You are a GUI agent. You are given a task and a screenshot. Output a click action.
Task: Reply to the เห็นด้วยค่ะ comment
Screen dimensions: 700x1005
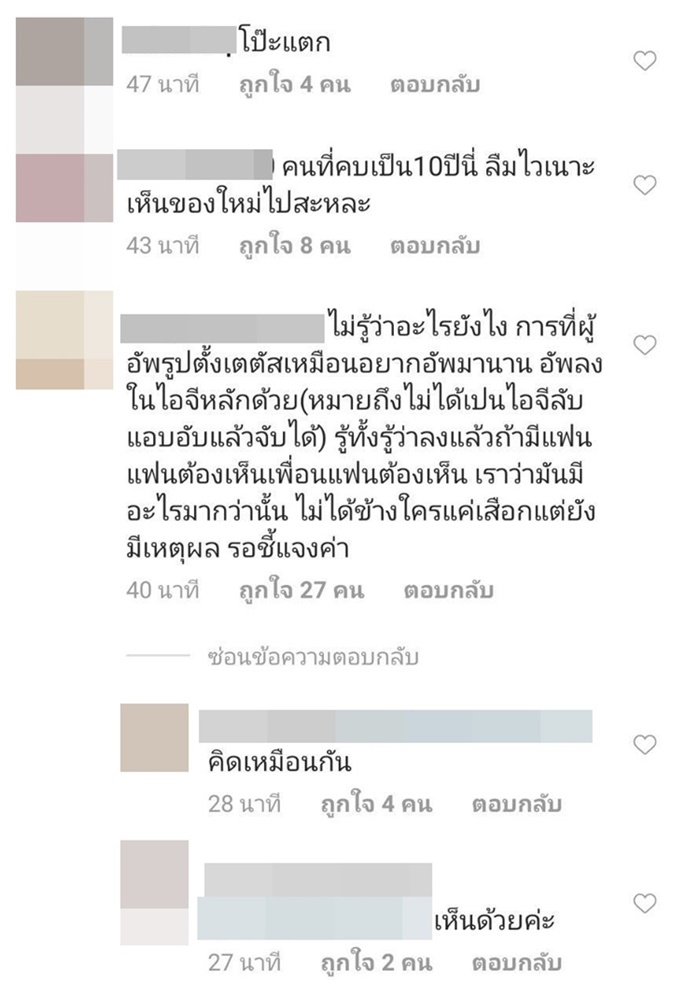(517, 964)
